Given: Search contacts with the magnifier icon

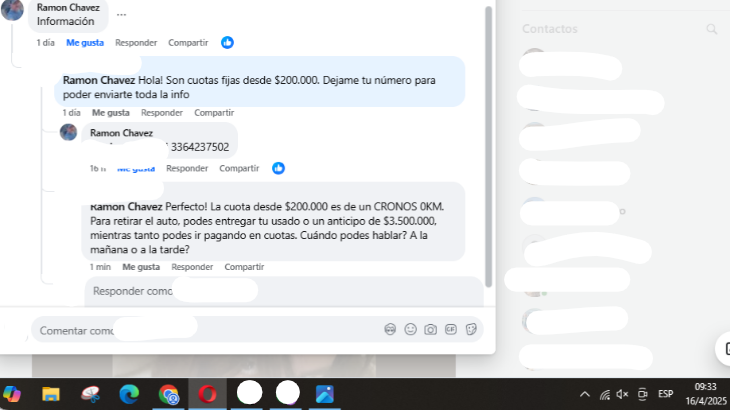Looking at the screenshot, I should tap(712, 29).
